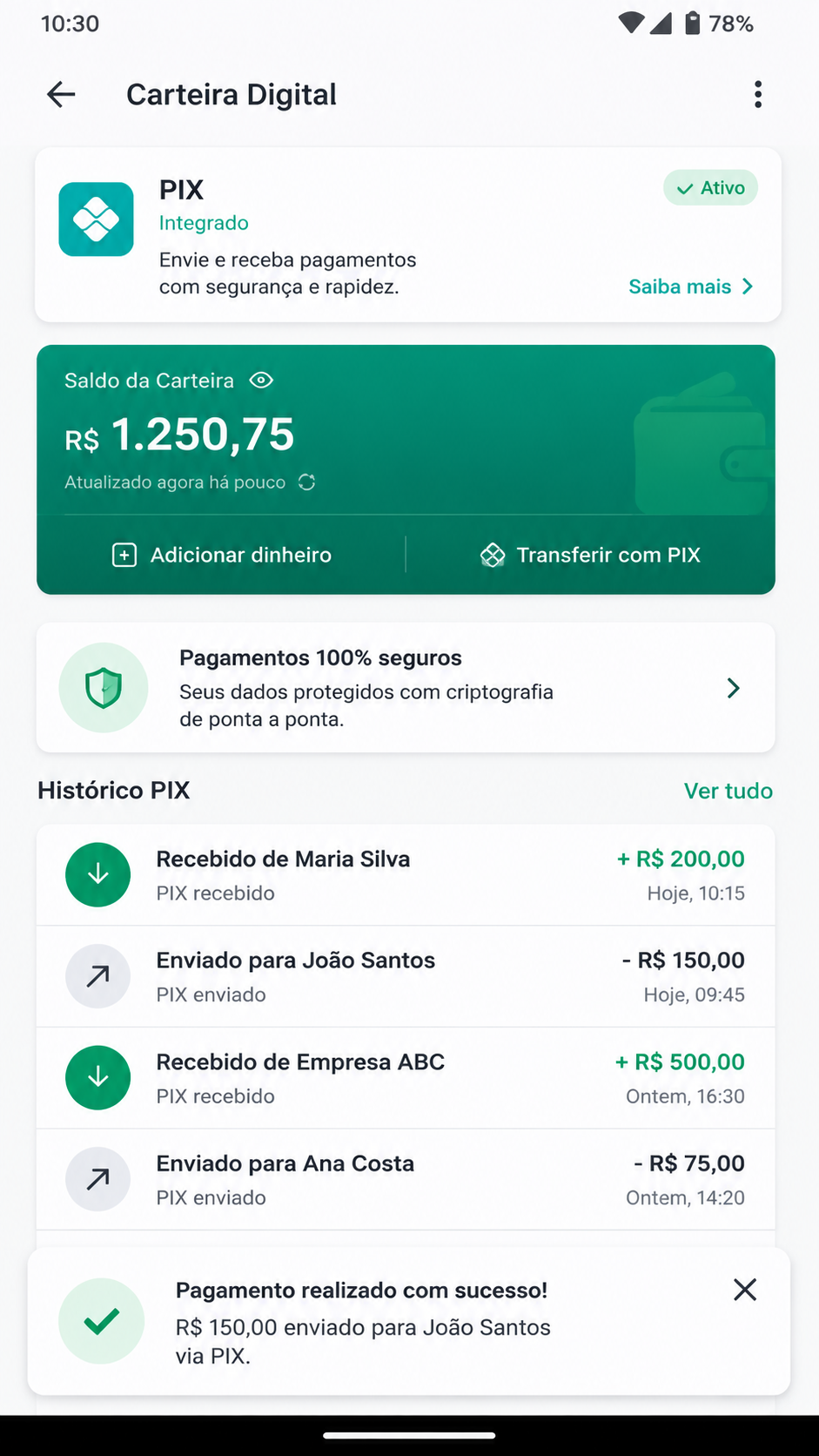Open the Pagamentos 100% seguros card
The height and width of the screenshot is (1456, 819).
click(x=406, y=687)
